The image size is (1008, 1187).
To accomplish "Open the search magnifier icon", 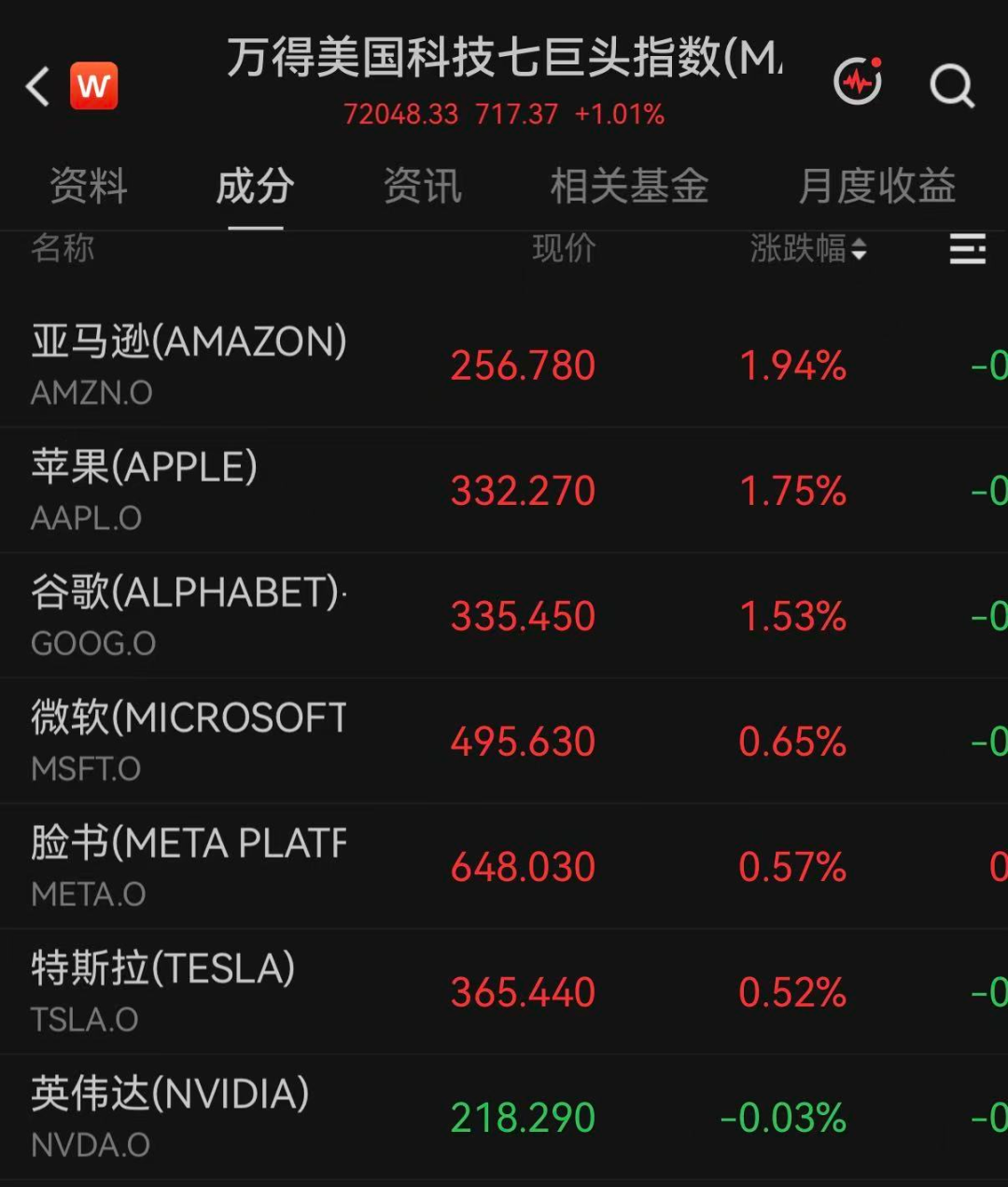I will coord(952,87).
